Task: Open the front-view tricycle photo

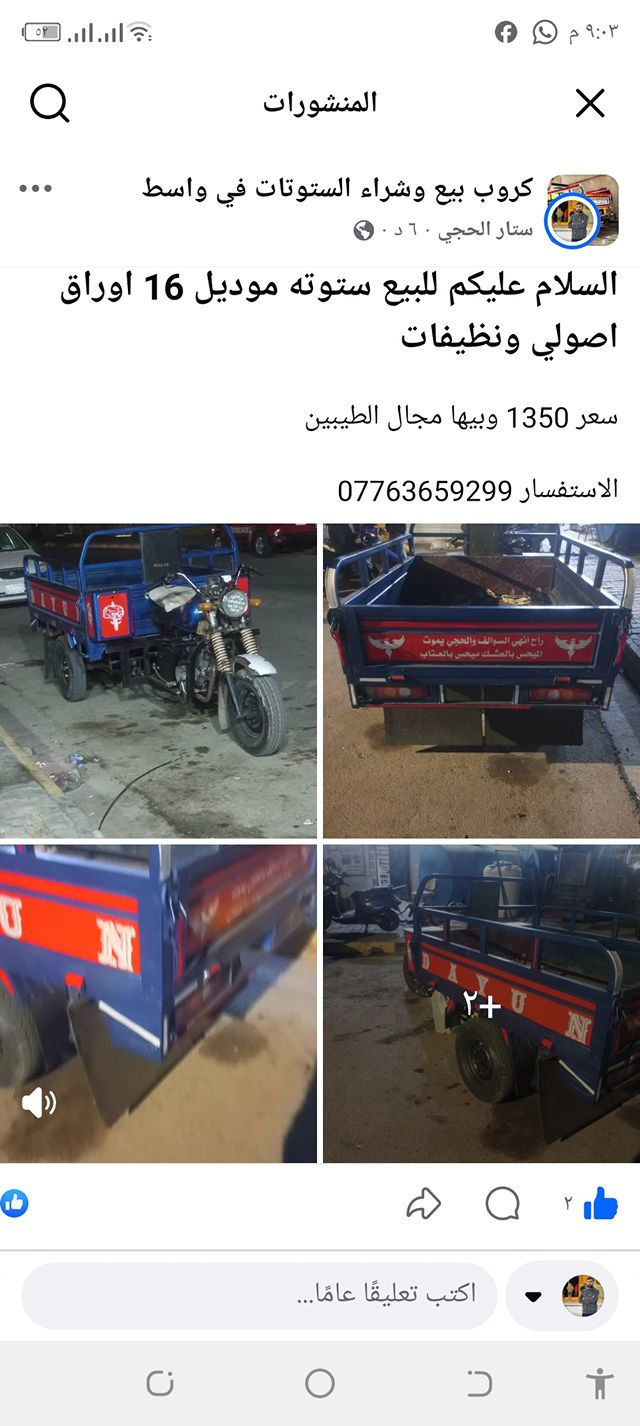Action: (158, 680)
